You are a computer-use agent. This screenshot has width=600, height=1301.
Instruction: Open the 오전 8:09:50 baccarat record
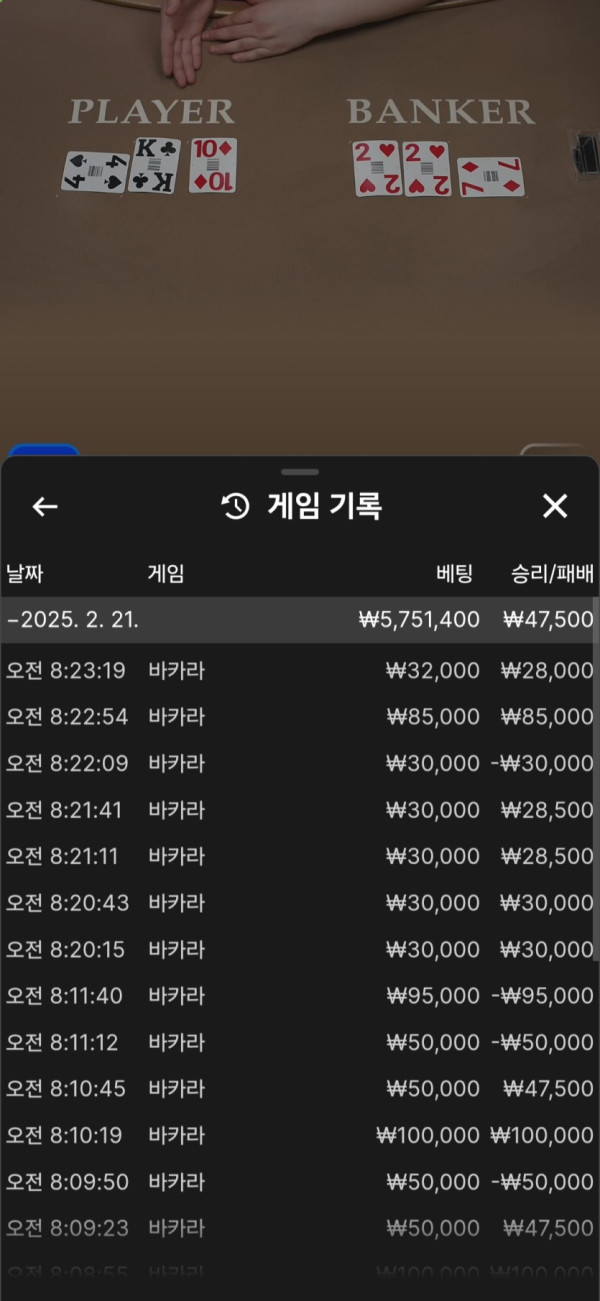point(298,1182)
